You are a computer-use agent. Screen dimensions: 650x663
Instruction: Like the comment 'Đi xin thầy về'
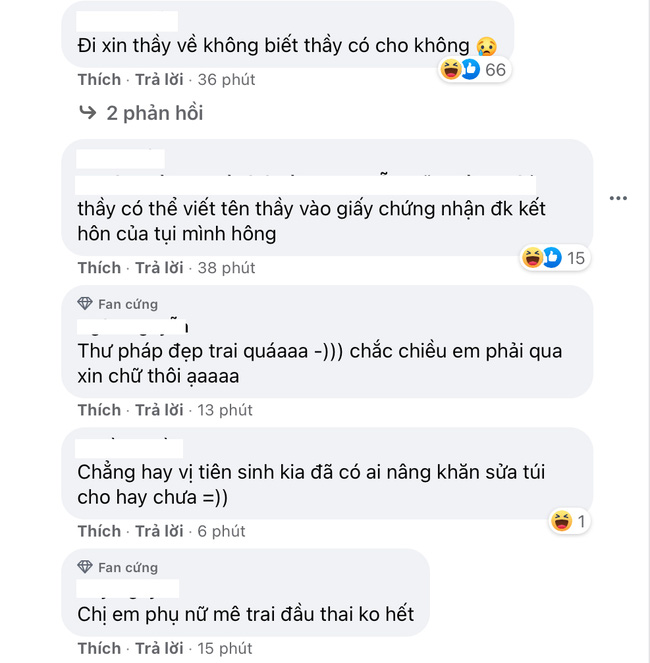click(99, 79)
